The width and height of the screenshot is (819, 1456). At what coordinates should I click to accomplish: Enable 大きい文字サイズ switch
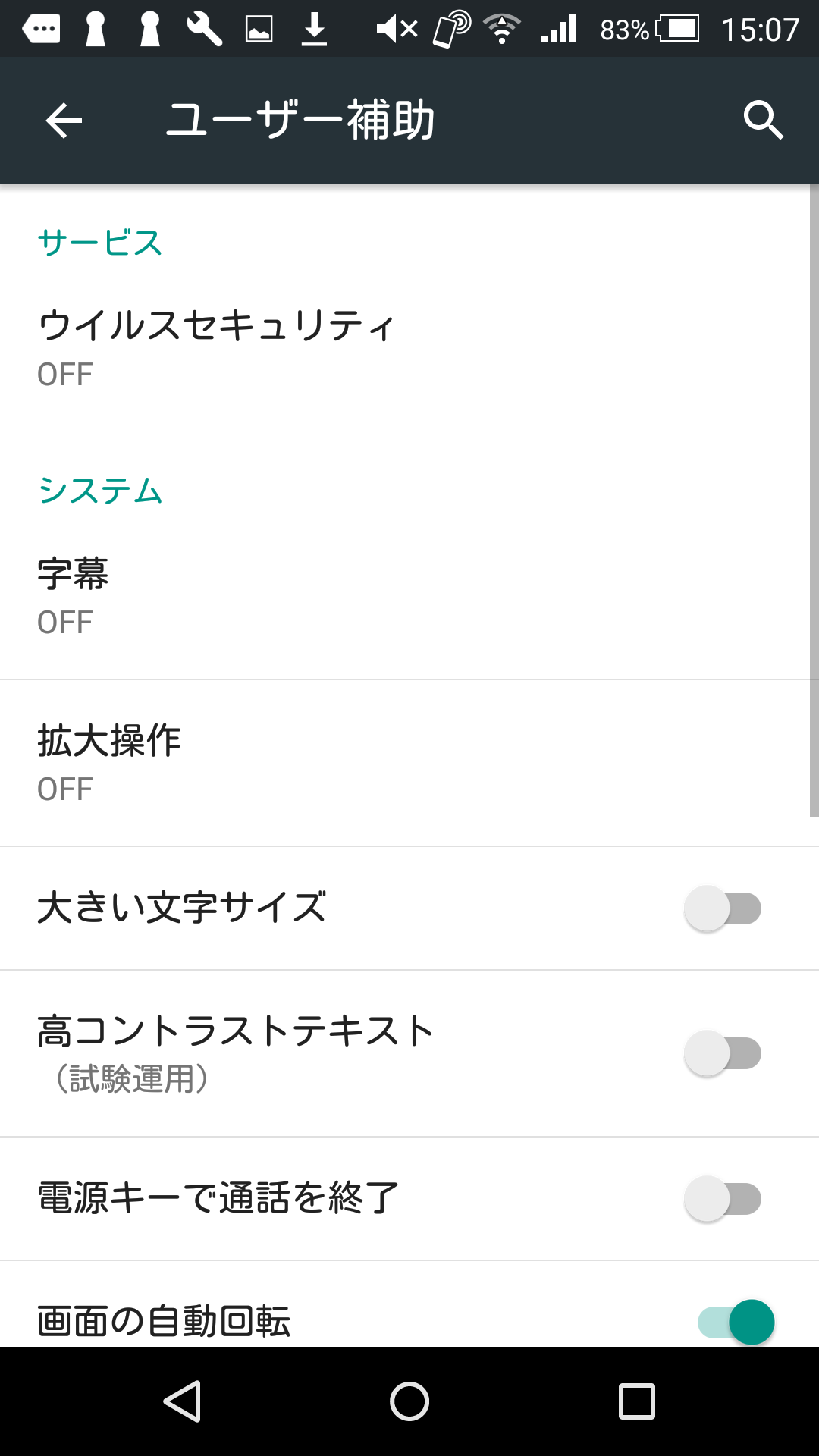coord(723,908)
